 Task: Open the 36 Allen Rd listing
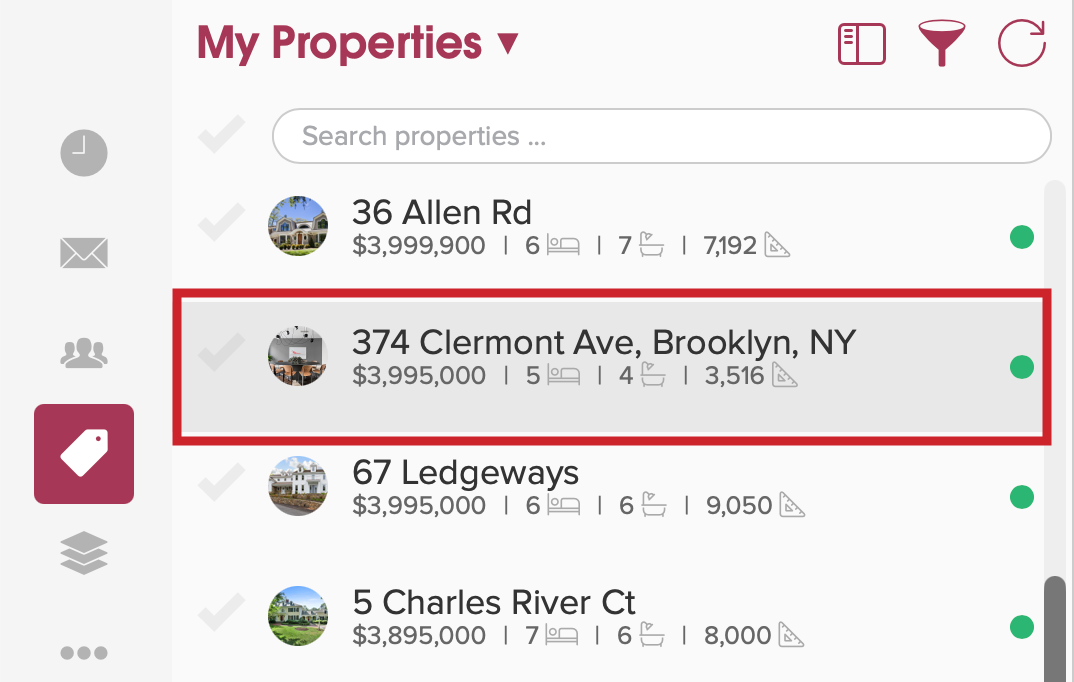tap(442, 213)
